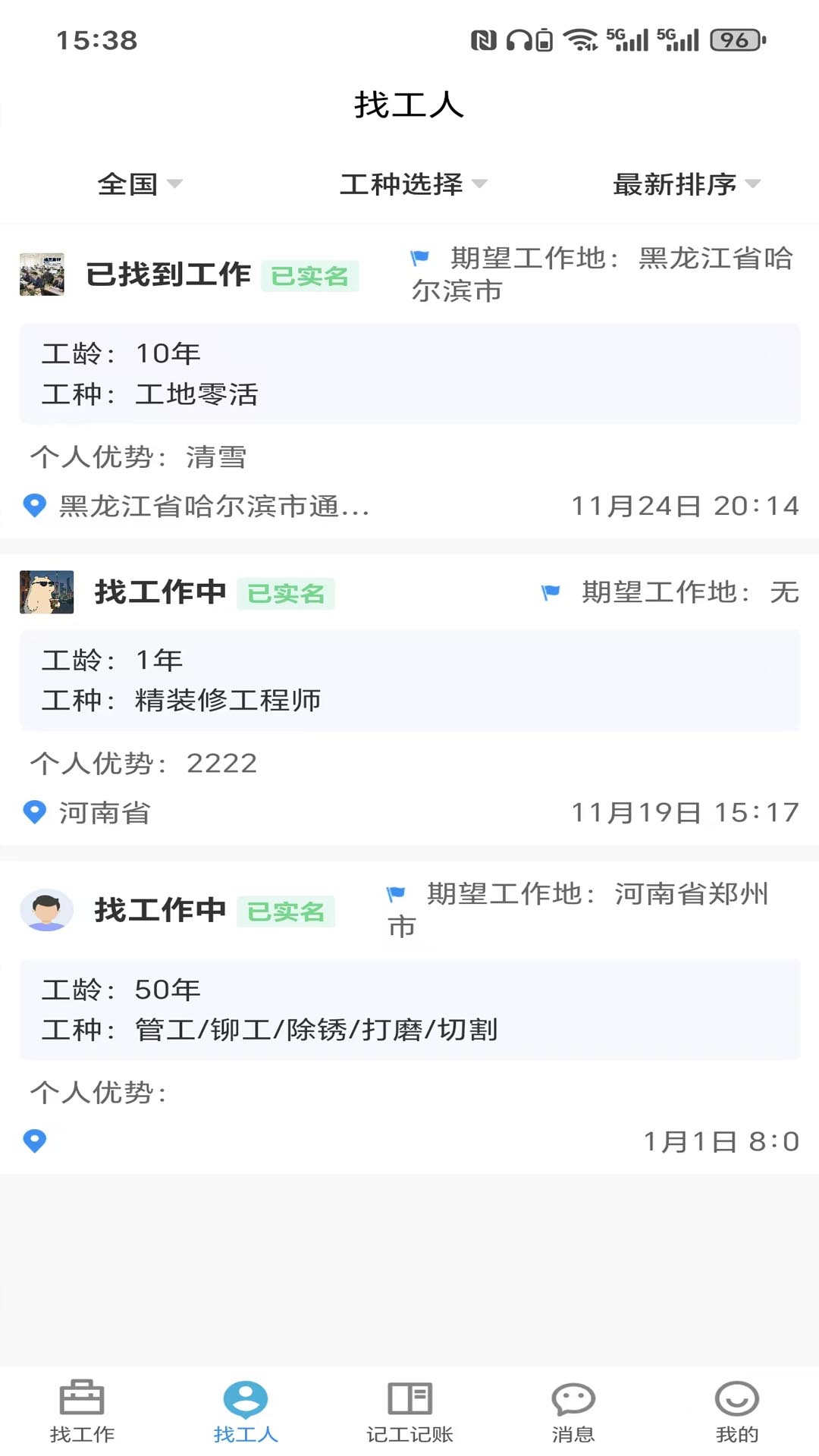Click the location pin next to 黑龙江省哈尔滨市通
Image resolution: width=819 pixels, height=1456 pixels.
tap(33, 505)
